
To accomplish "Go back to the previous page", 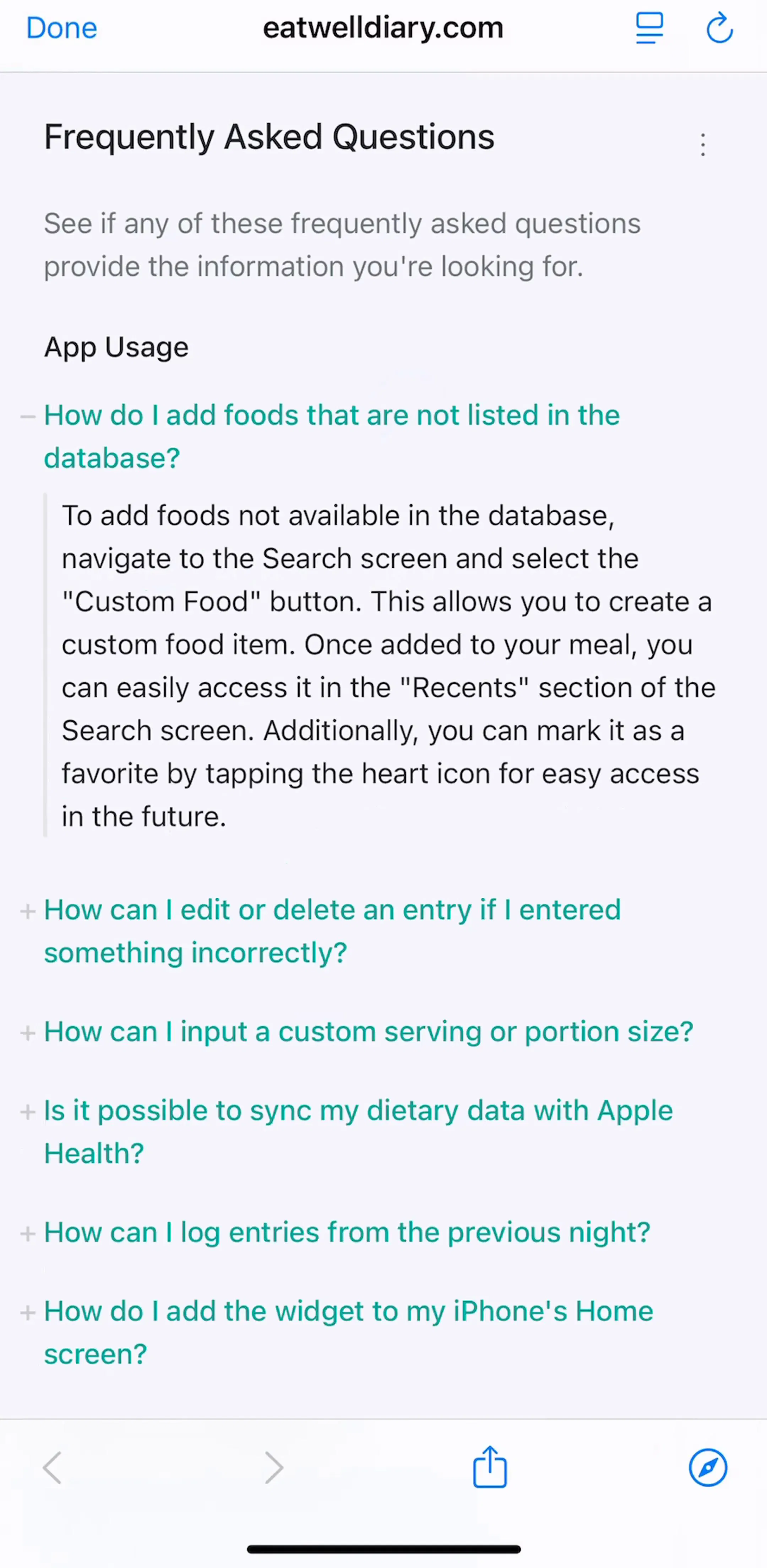I will point(52,1467).
